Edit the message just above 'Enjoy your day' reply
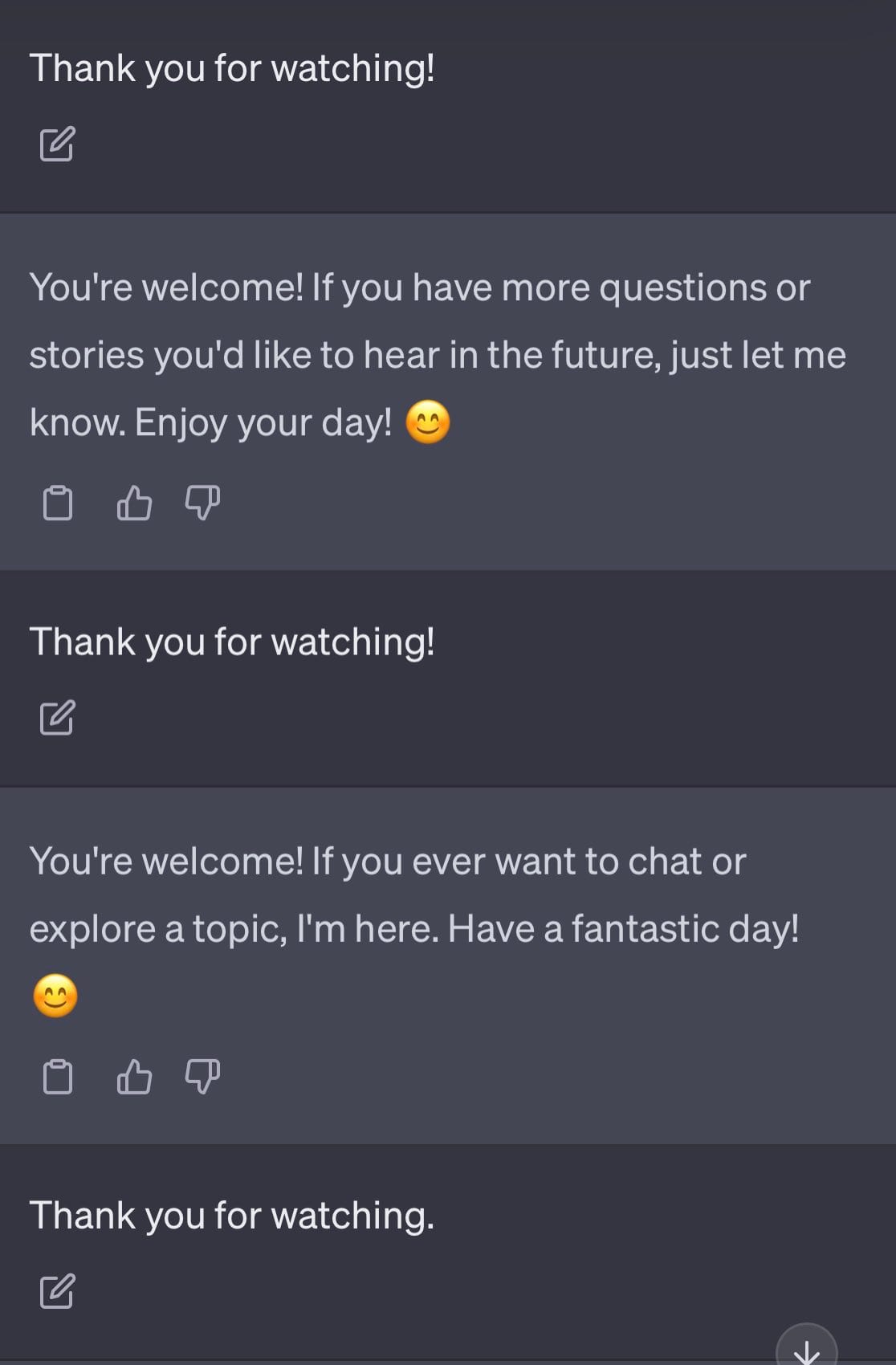The width and height of the screenshot is (896, 1365). coord(57,144)
